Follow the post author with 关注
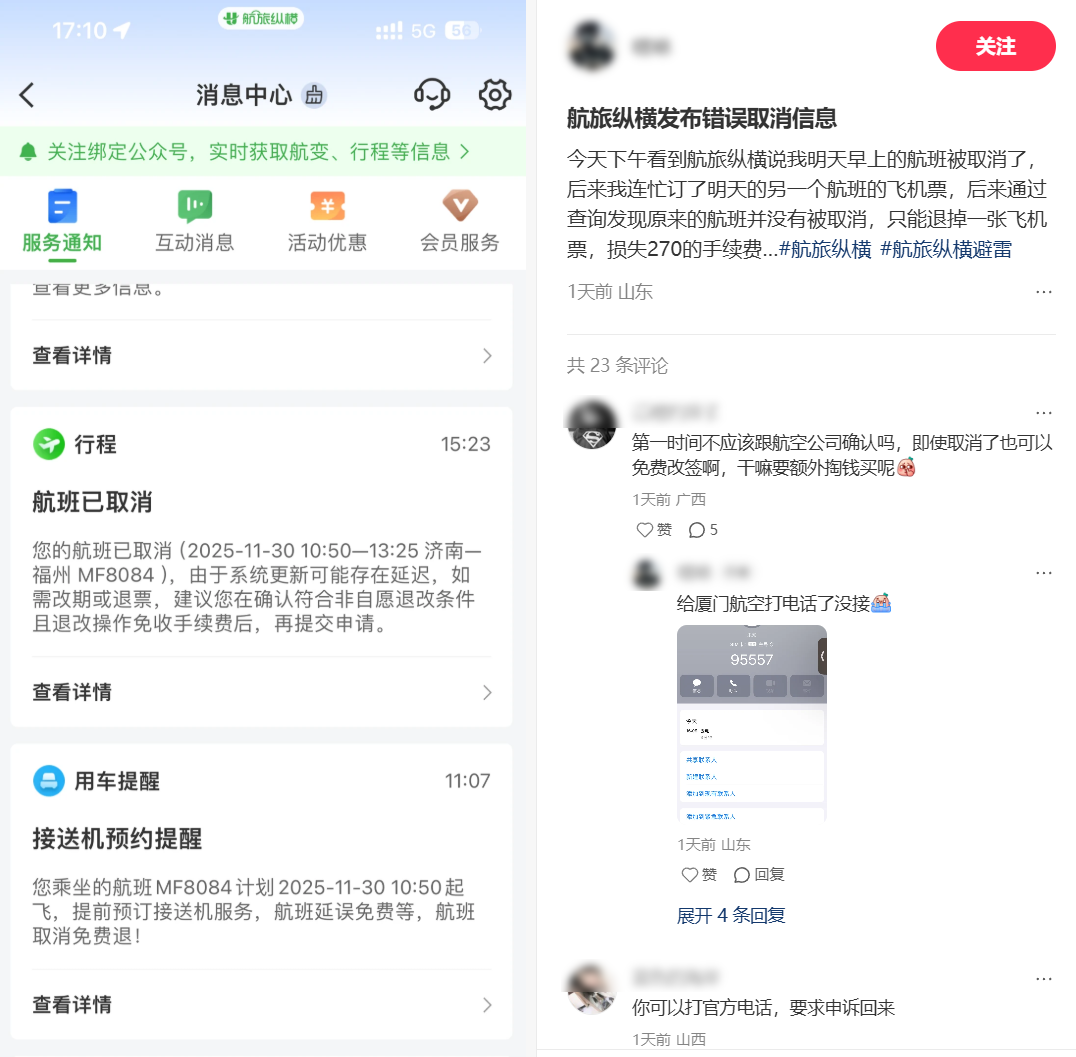1076x1057 pixels. coord(995,46)
